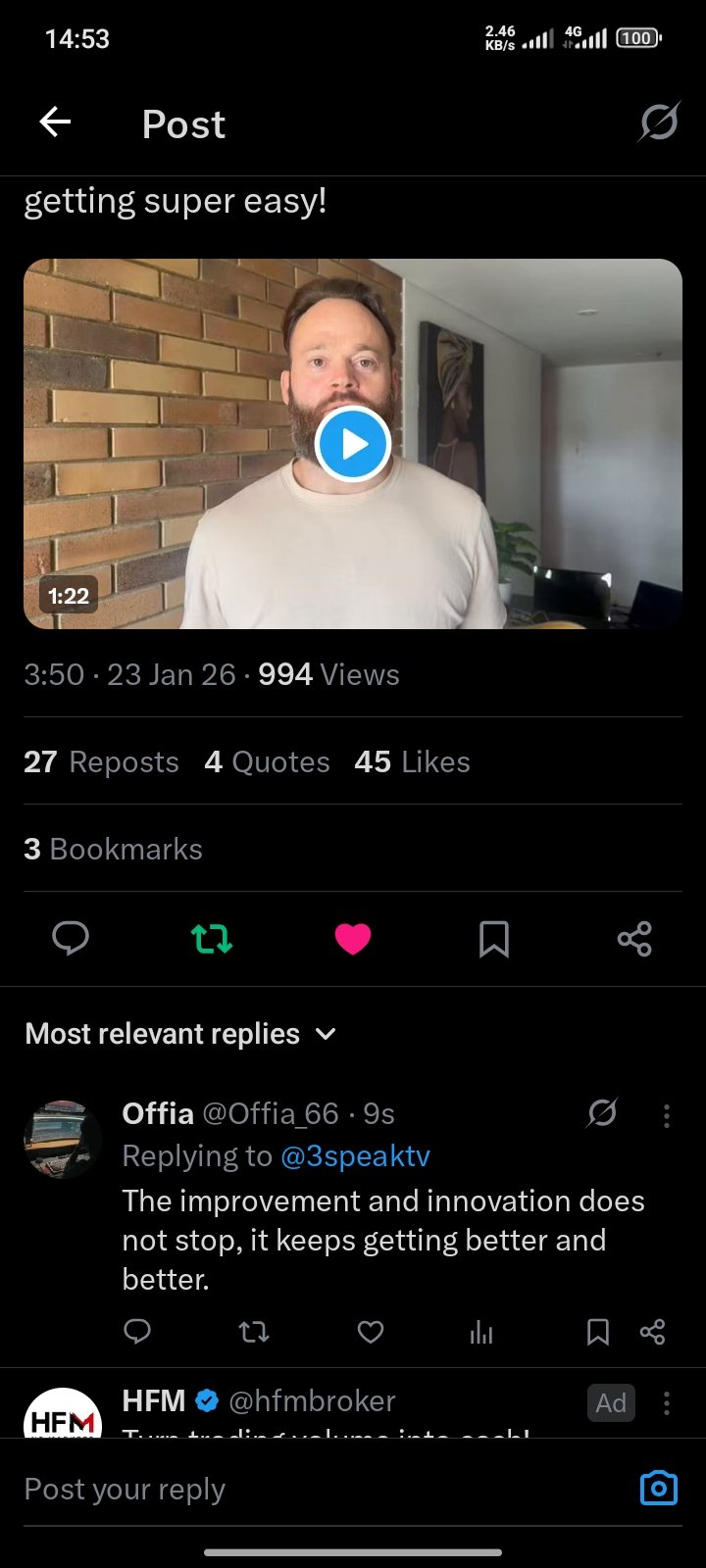Screen dimensions: 706x1568
Task: See who gave the 45 Likes
Action: tap(412, 761)
